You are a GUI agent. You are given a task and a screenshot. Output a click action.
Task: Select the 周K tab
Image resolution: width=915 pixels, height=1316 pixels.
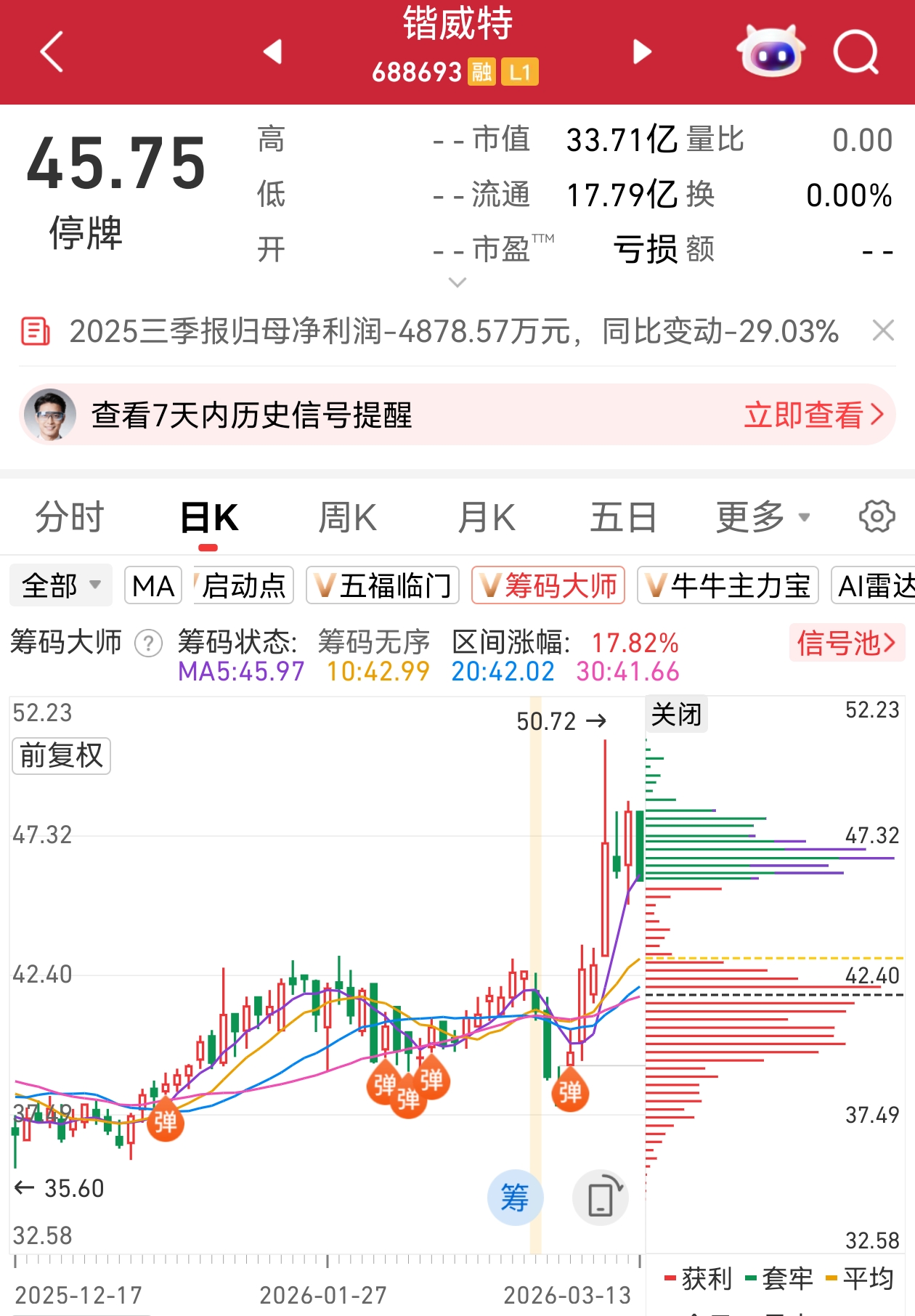347,518
